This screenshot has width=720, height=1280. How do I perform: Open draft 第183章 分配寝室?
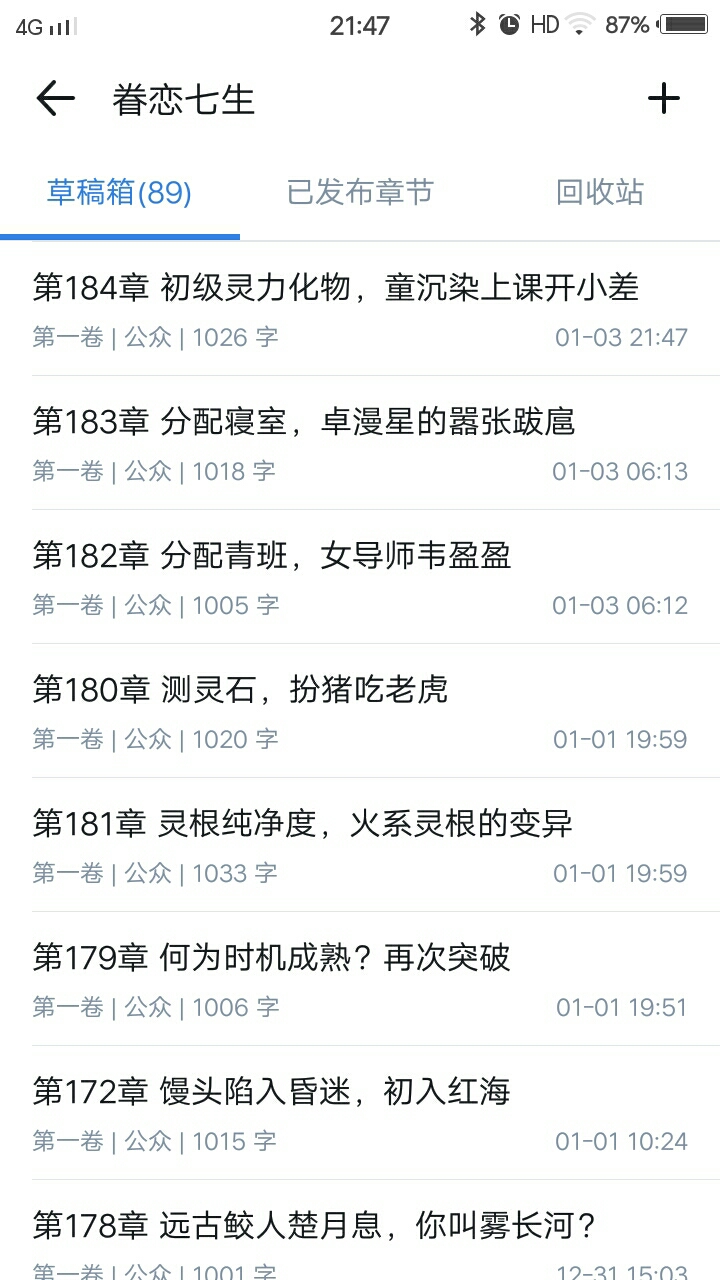pyautogui.click(x=360, y=443)
